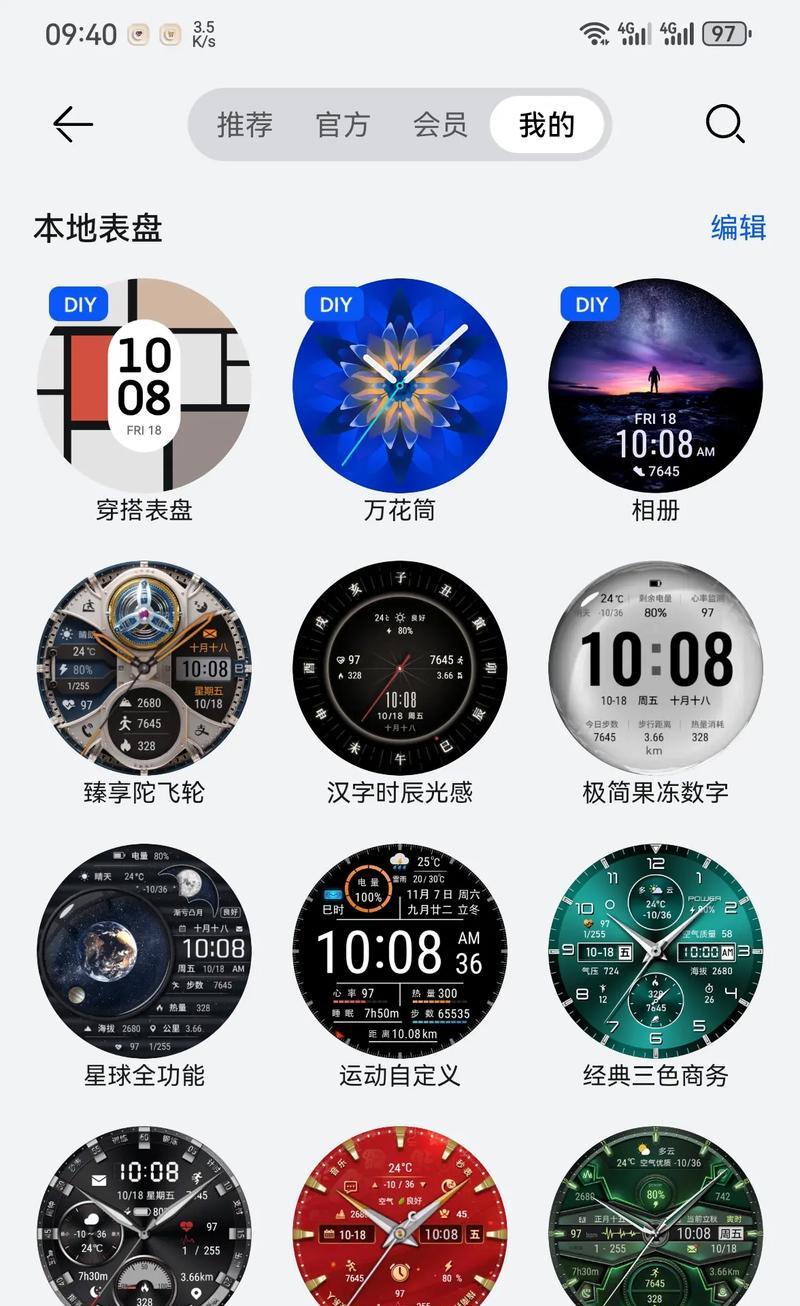Screen dimensions: 800x1306
Task: Switch to the 官方 tab
Action: [343, 125]
